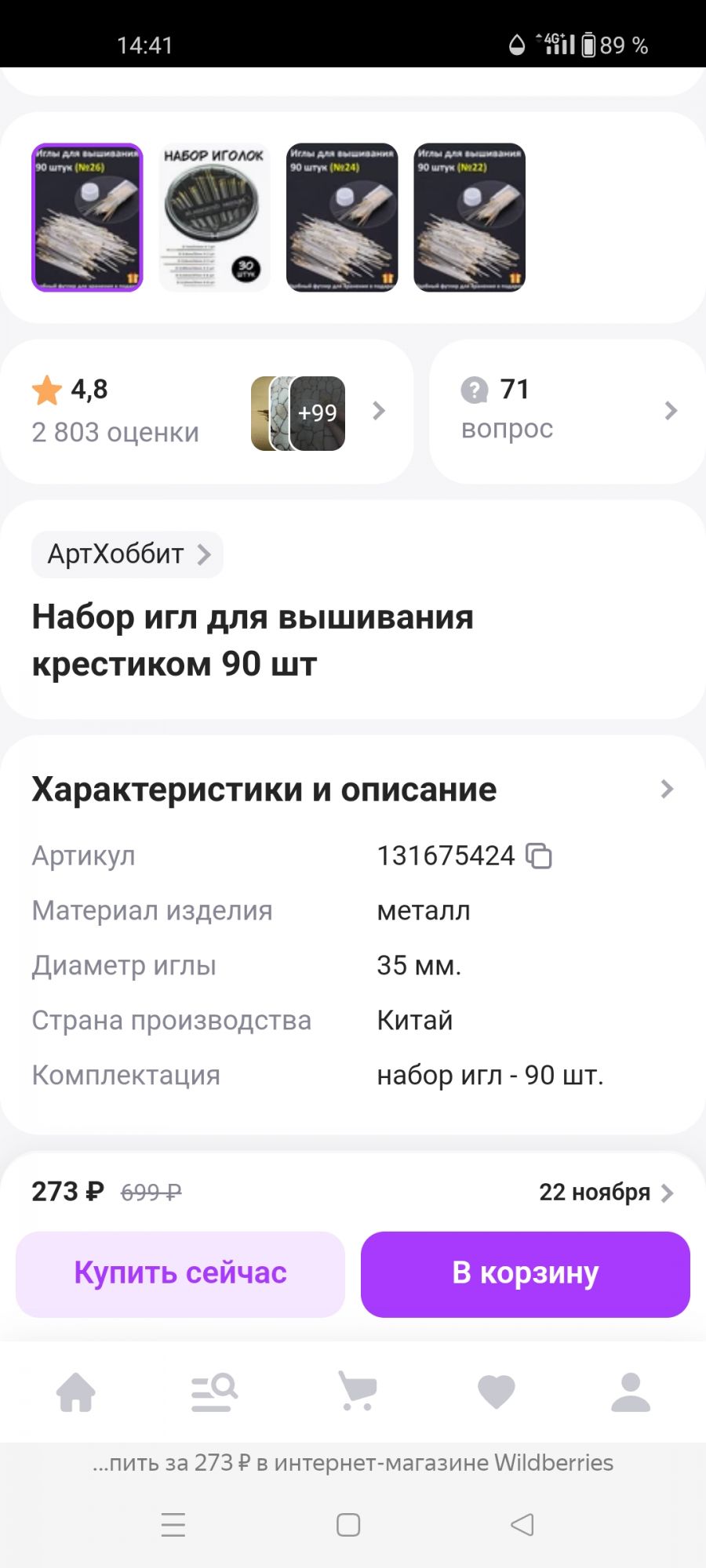Open the 71 вопрос questions card
This screenshot has height=1568, width=706.
tap(567, 412)
